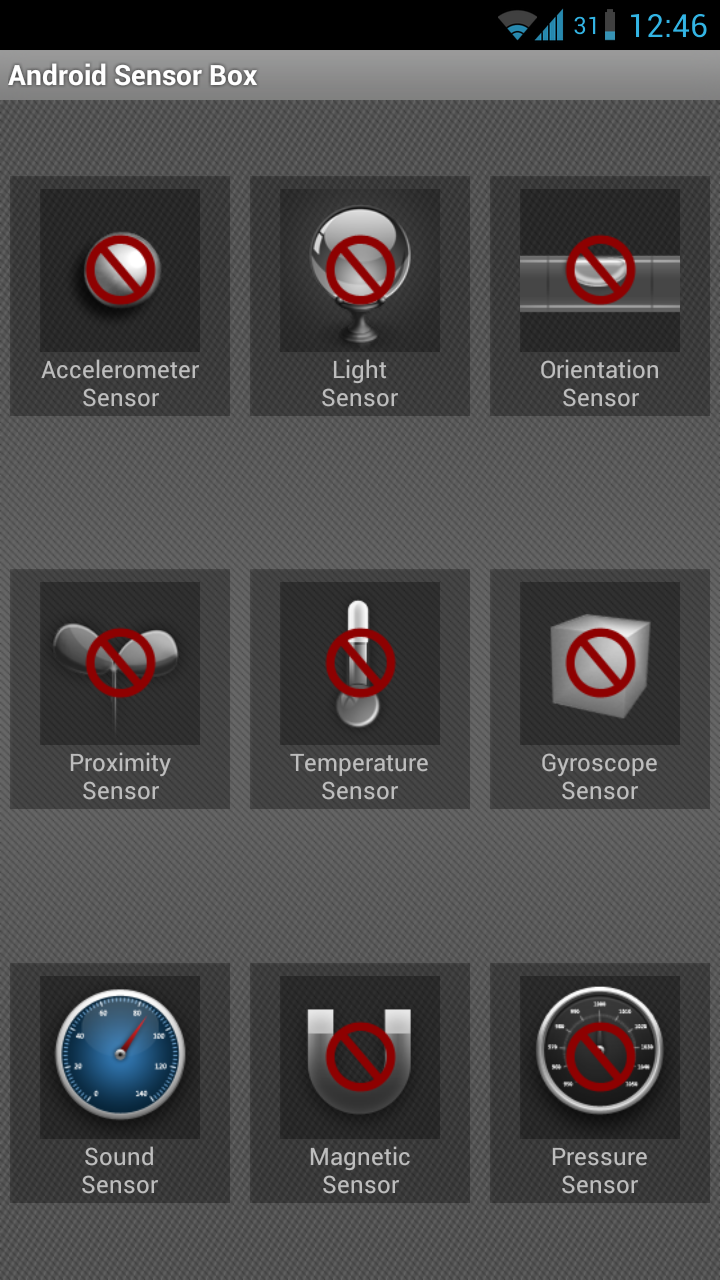This screenshot has height=1280, width=720.
Task: Select the Pressure Sensor tile
Action: pyautogui.click(x=600, y=1083)
